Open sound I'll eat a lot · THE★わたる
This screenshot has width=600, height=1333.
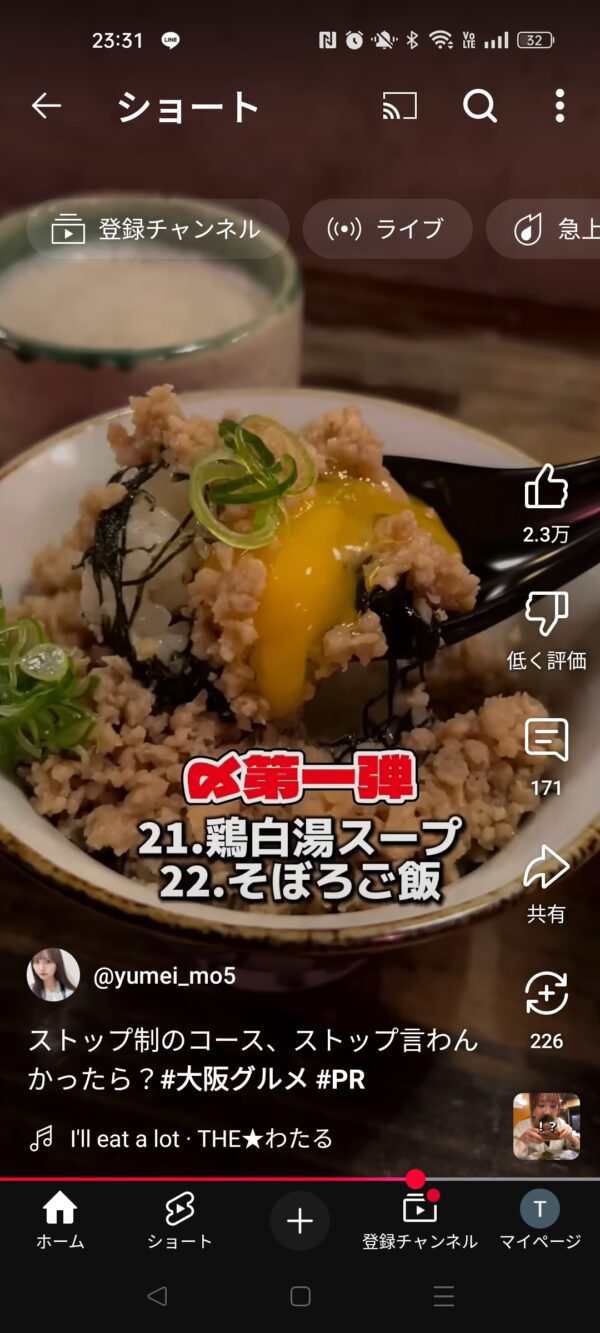tap(200, 1138)
